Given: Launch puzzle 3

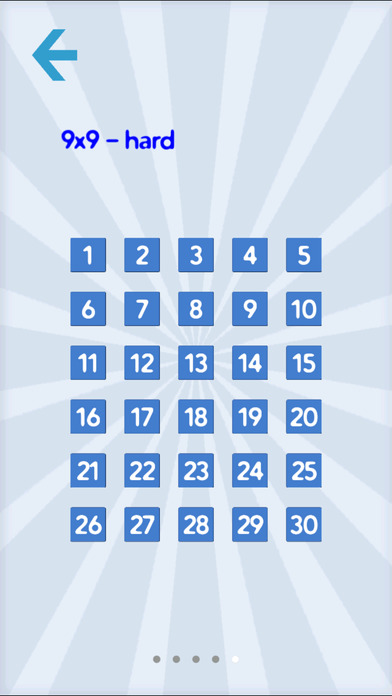Looking at the screenshot, I should (x=196, y=255).
